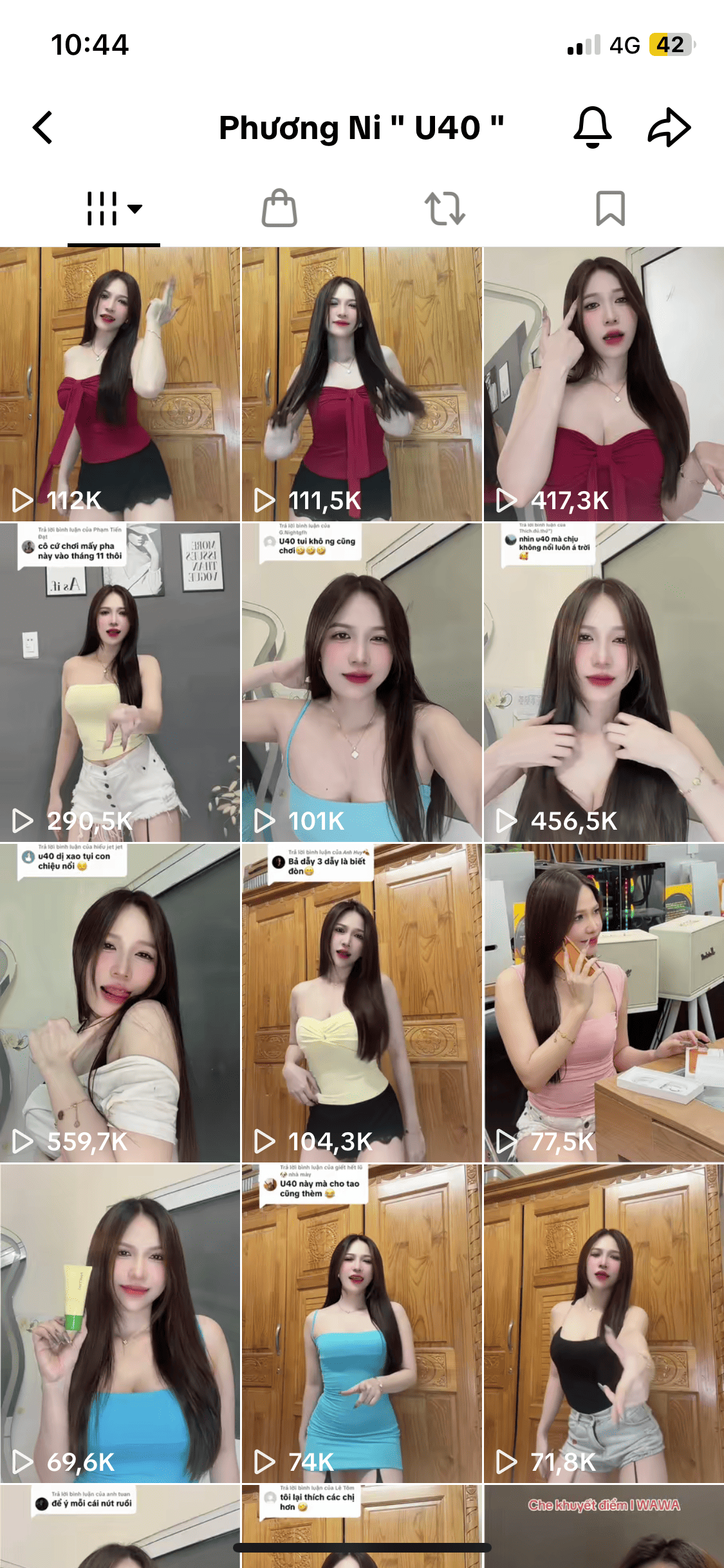Open the video with 71,8K views

tap(604, 1323)
